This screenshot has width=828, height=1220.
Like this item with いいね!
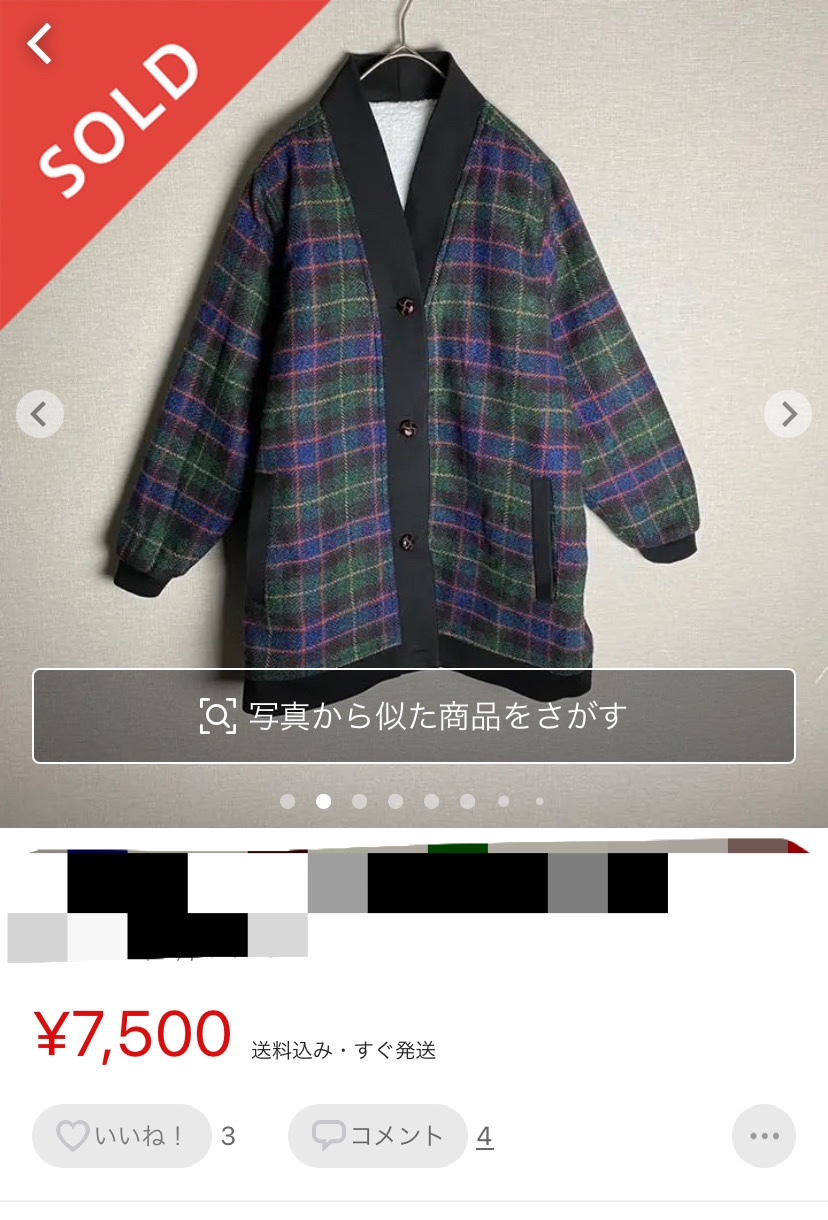122,1136
